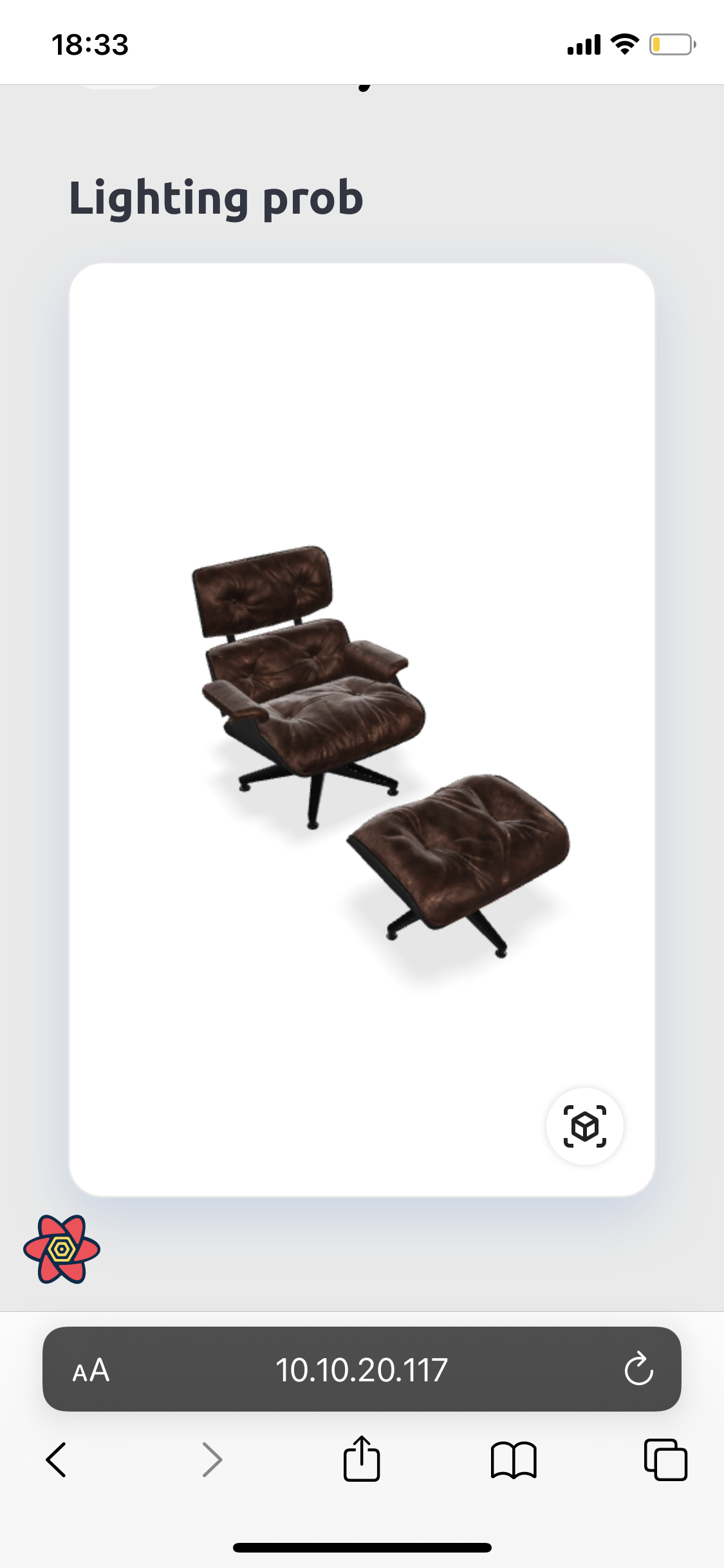Tap the 10.10.20.117 address field
724x1568 pixels.
coord(362,1369)
